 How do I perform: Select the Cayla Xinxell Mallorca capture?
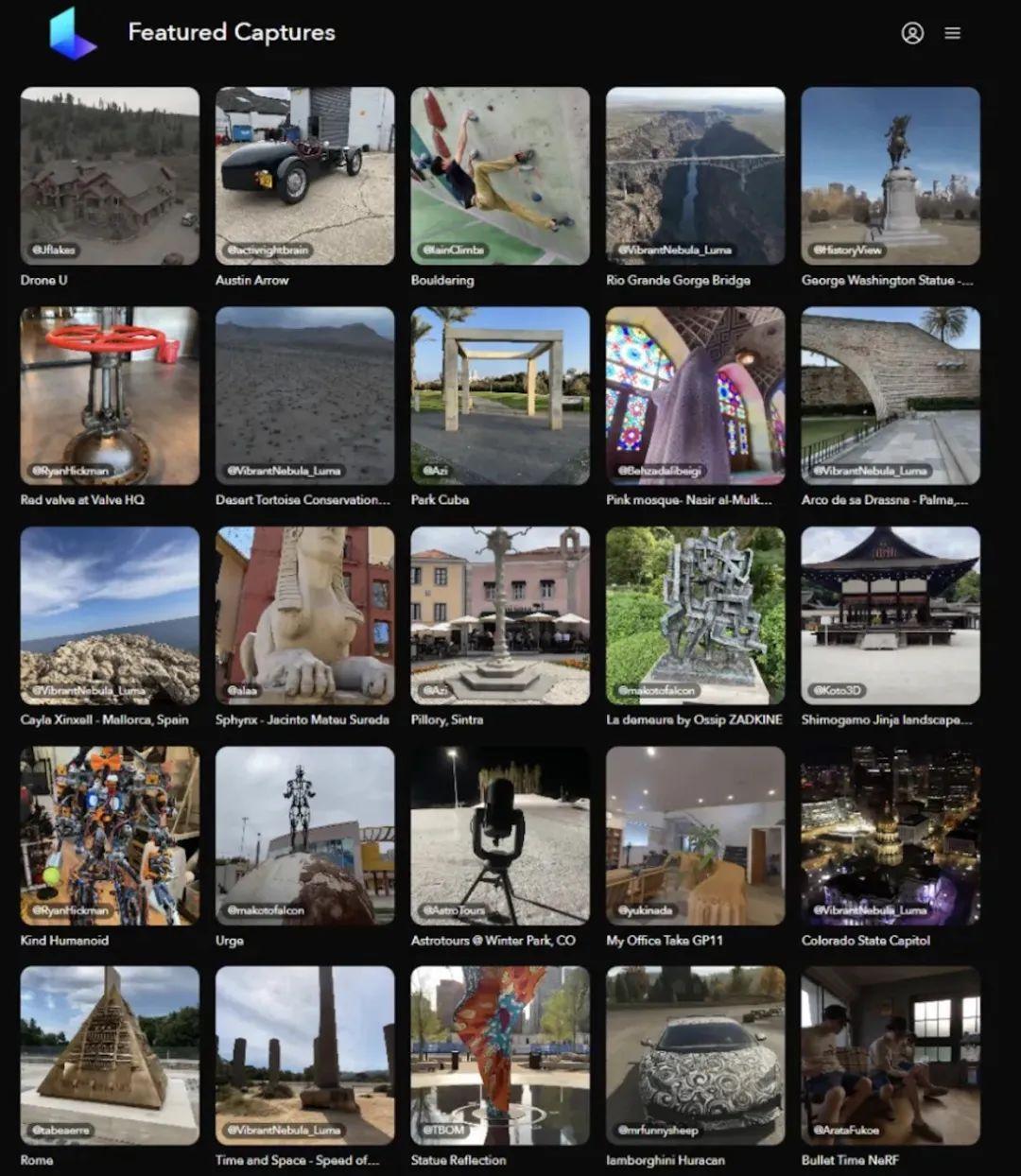pyautogui.click(x=110, y=615)
